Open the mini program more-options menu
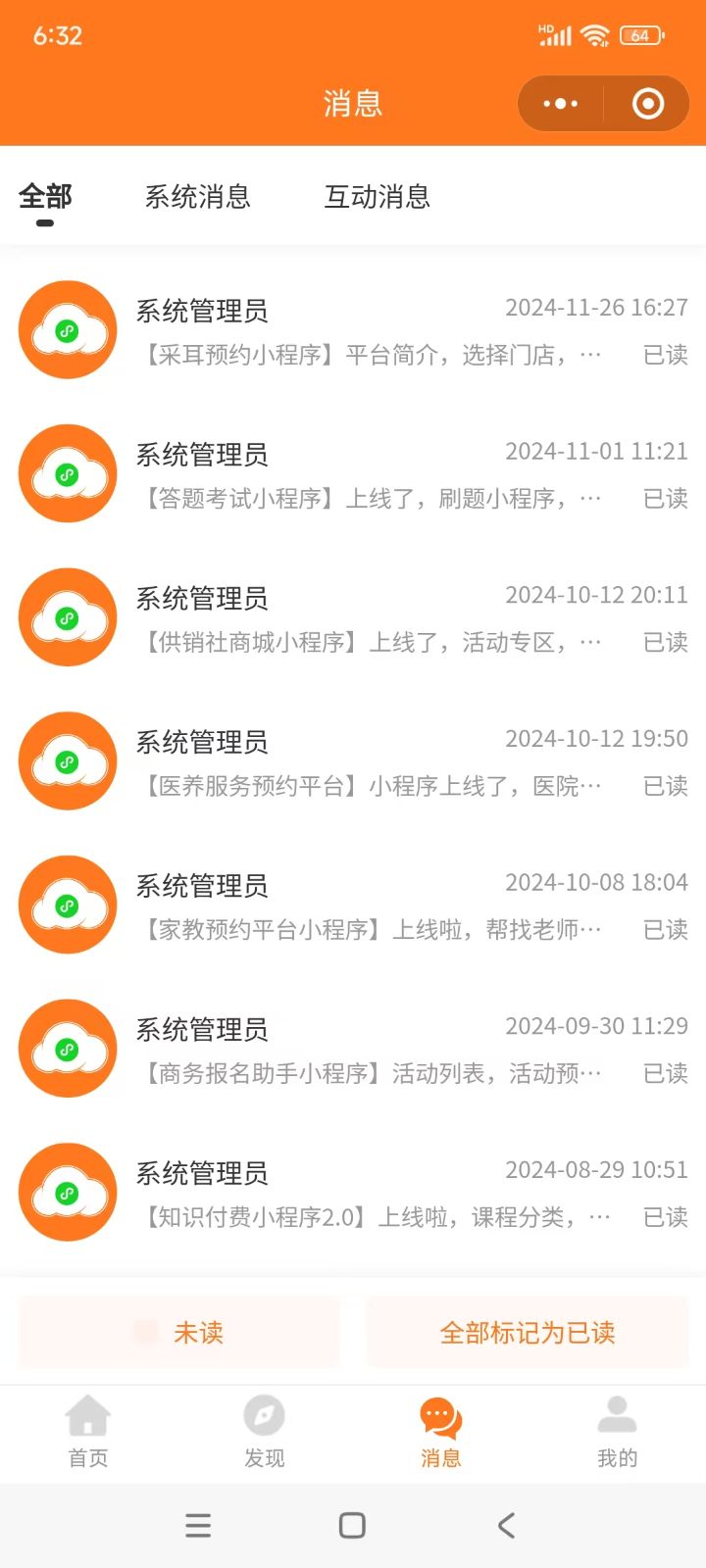The image size is (706, 1568). point(561,104)
